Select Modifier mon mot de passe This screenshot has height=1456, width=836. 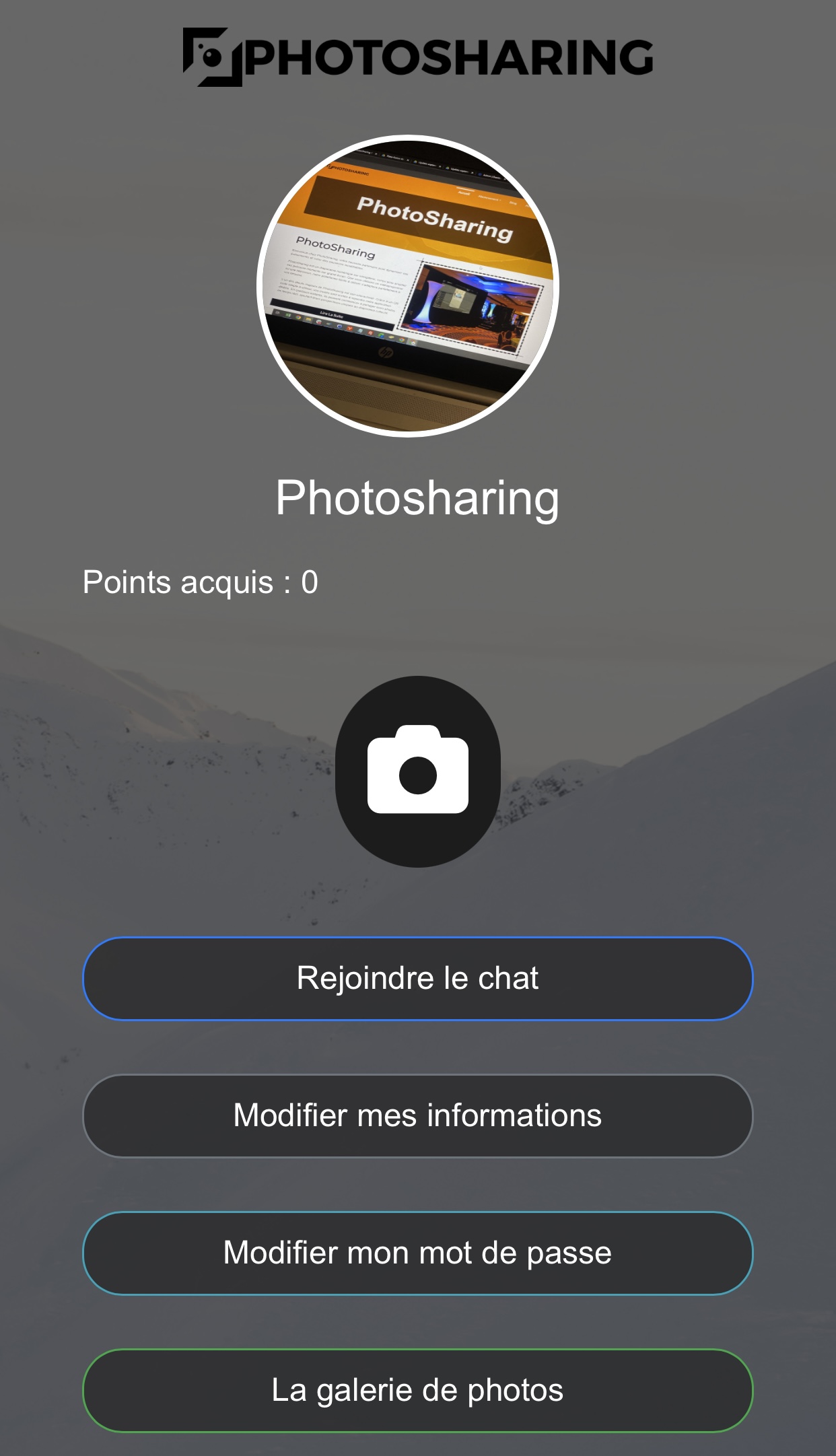click(x=417, y=1253)
